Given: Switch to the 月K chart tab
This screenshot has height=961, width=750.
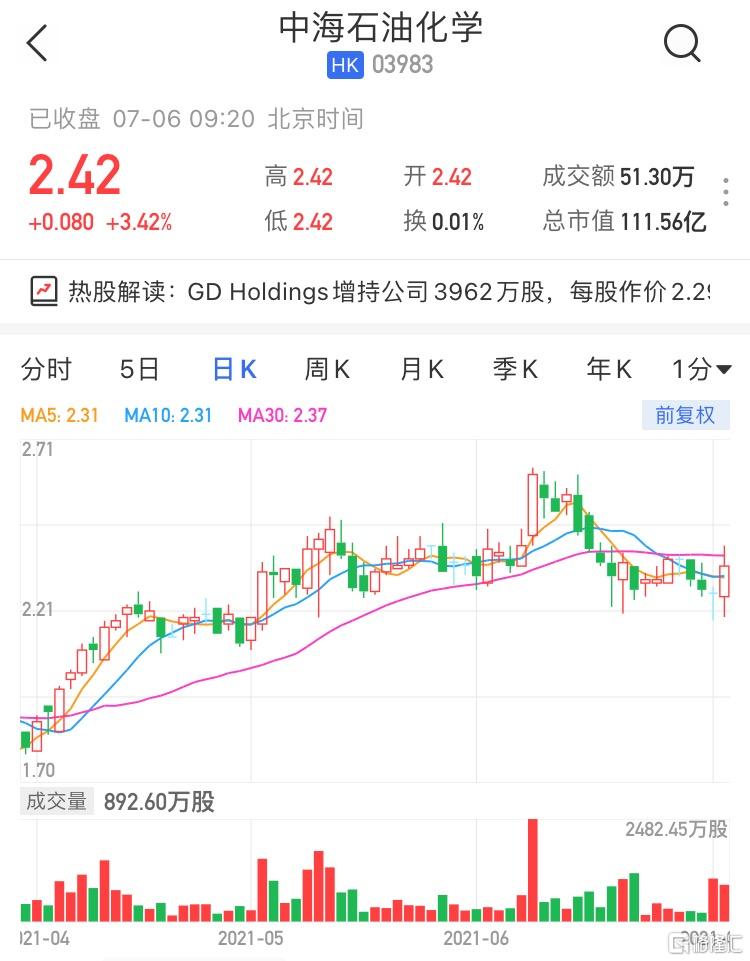Looking at the screenshot, I should [421, 370].
